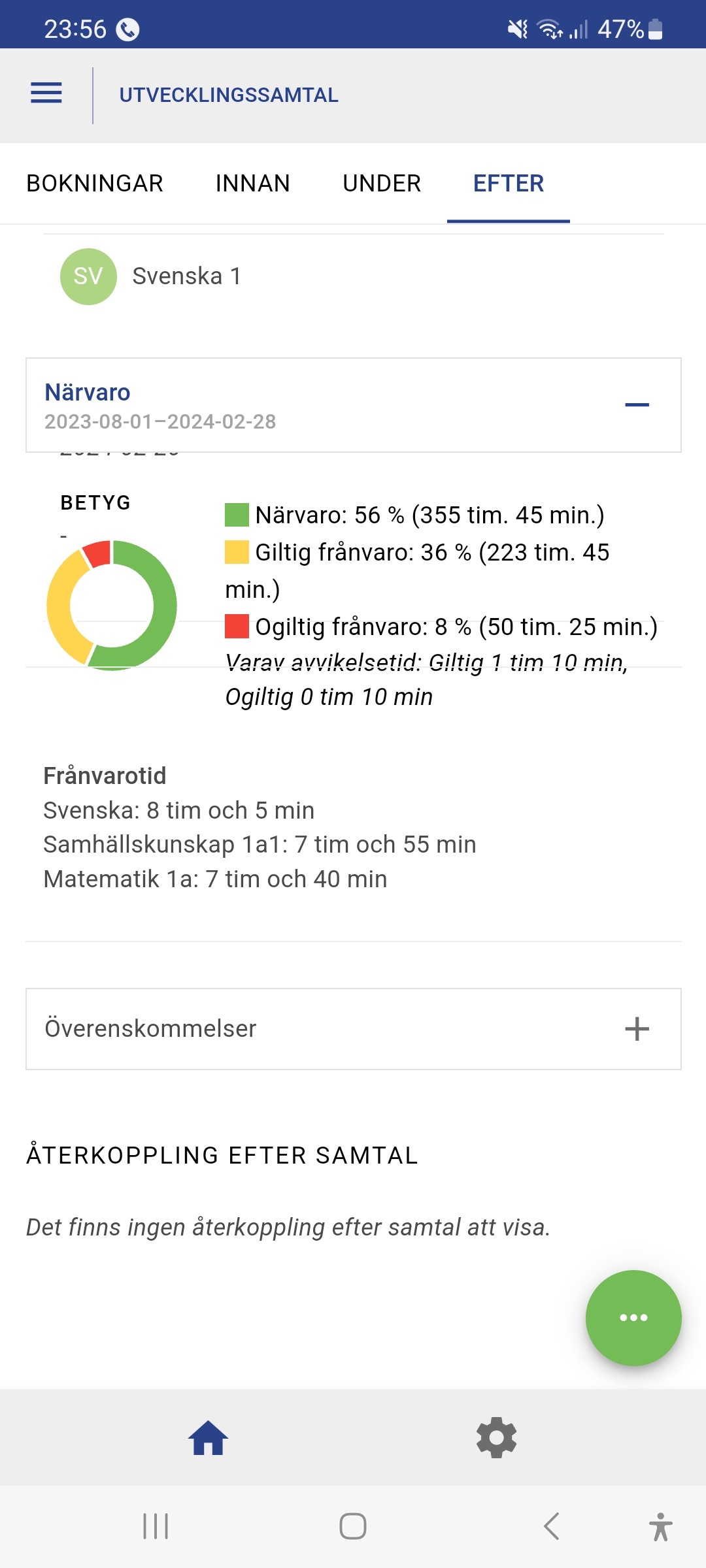This screenshot has height=1568, width=706.
Task: Switch to the Under tab
Action: click(382, 184)
